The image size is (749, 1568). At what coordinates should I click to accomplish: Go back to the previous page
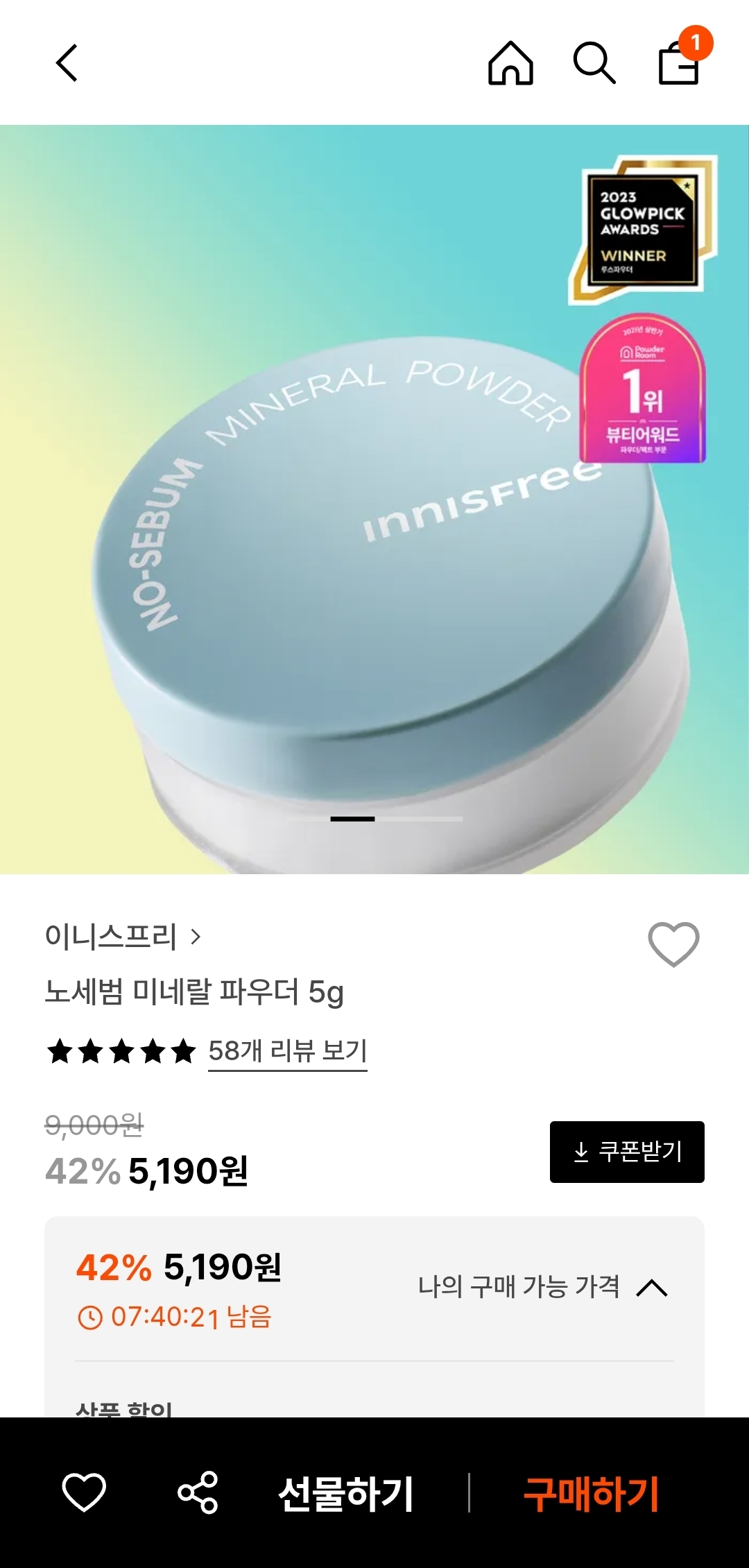point(67,64)
